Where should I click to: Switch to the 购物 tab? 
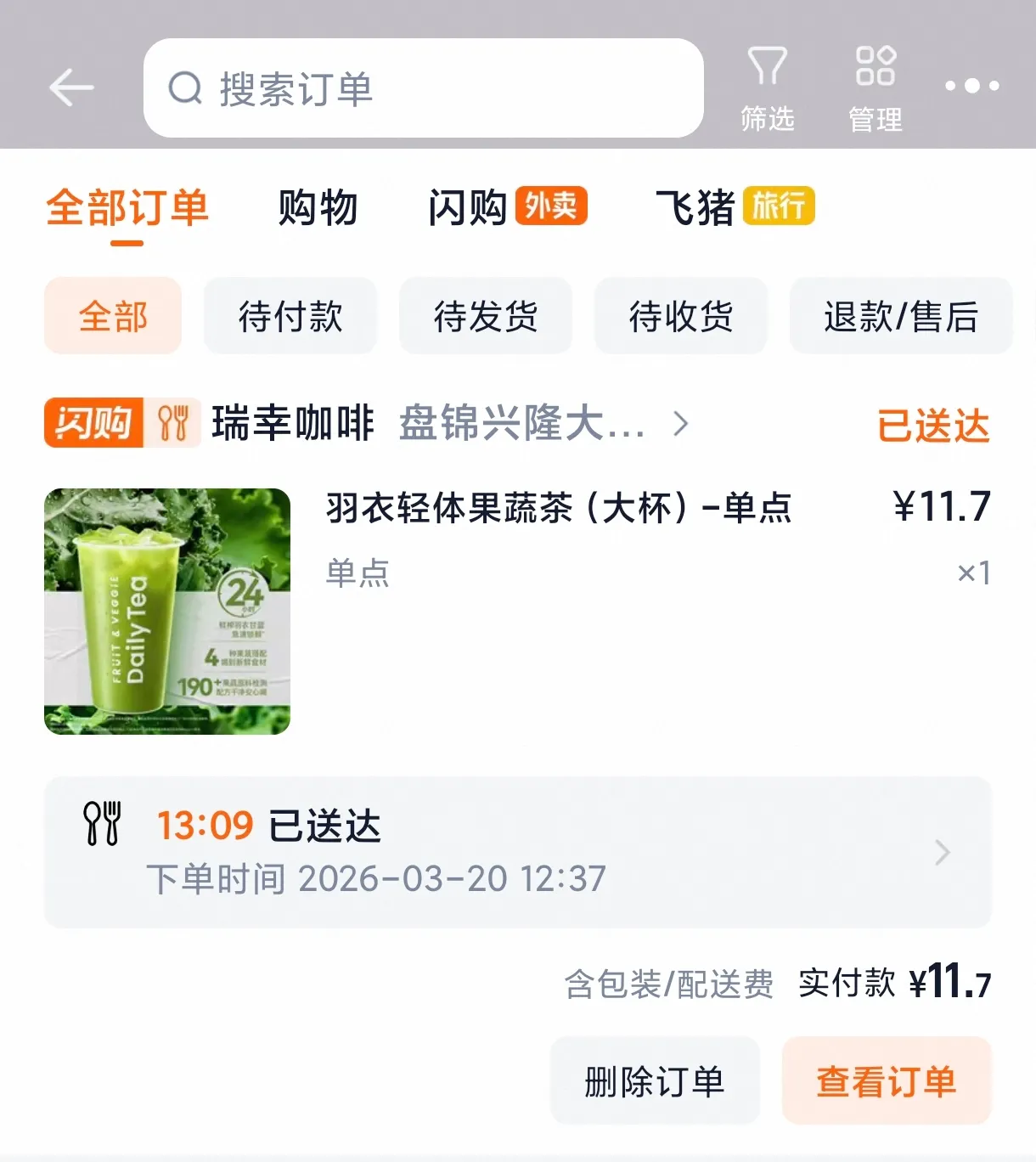318,209
